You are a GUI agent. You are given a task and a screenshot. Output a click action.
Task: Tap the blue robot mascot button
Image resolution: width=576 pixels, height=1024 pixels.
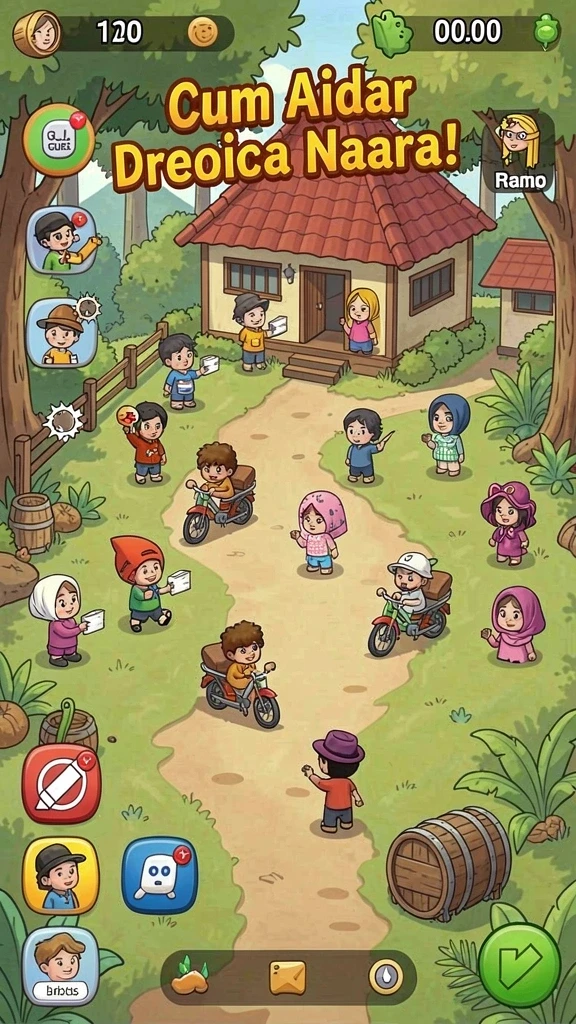(159, 875)
